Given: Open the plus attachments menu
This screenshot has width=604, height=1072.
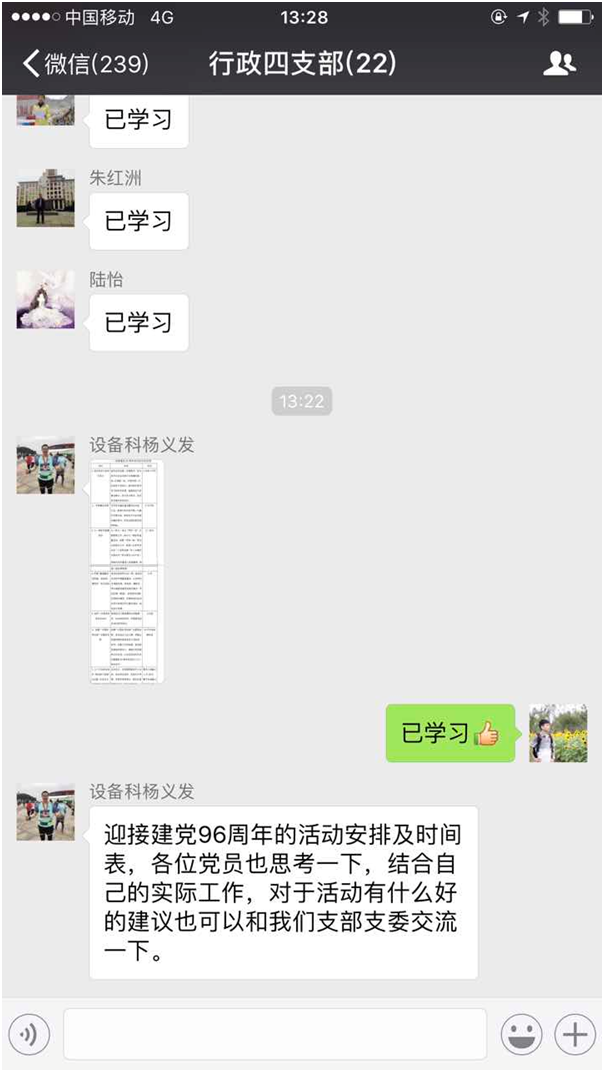Looking at the screenshot, I should (575, 1034).
